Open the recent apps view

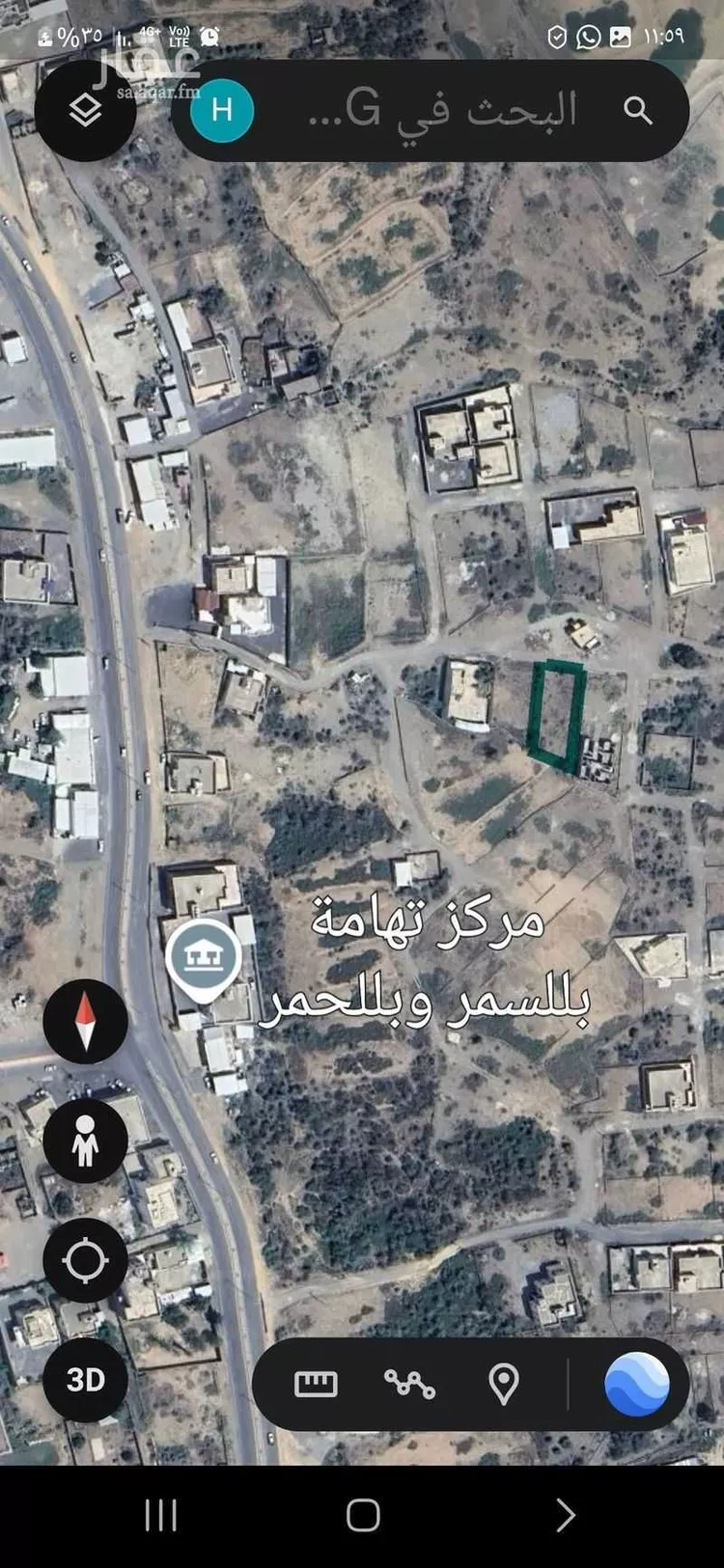[x=160, y=1515]
